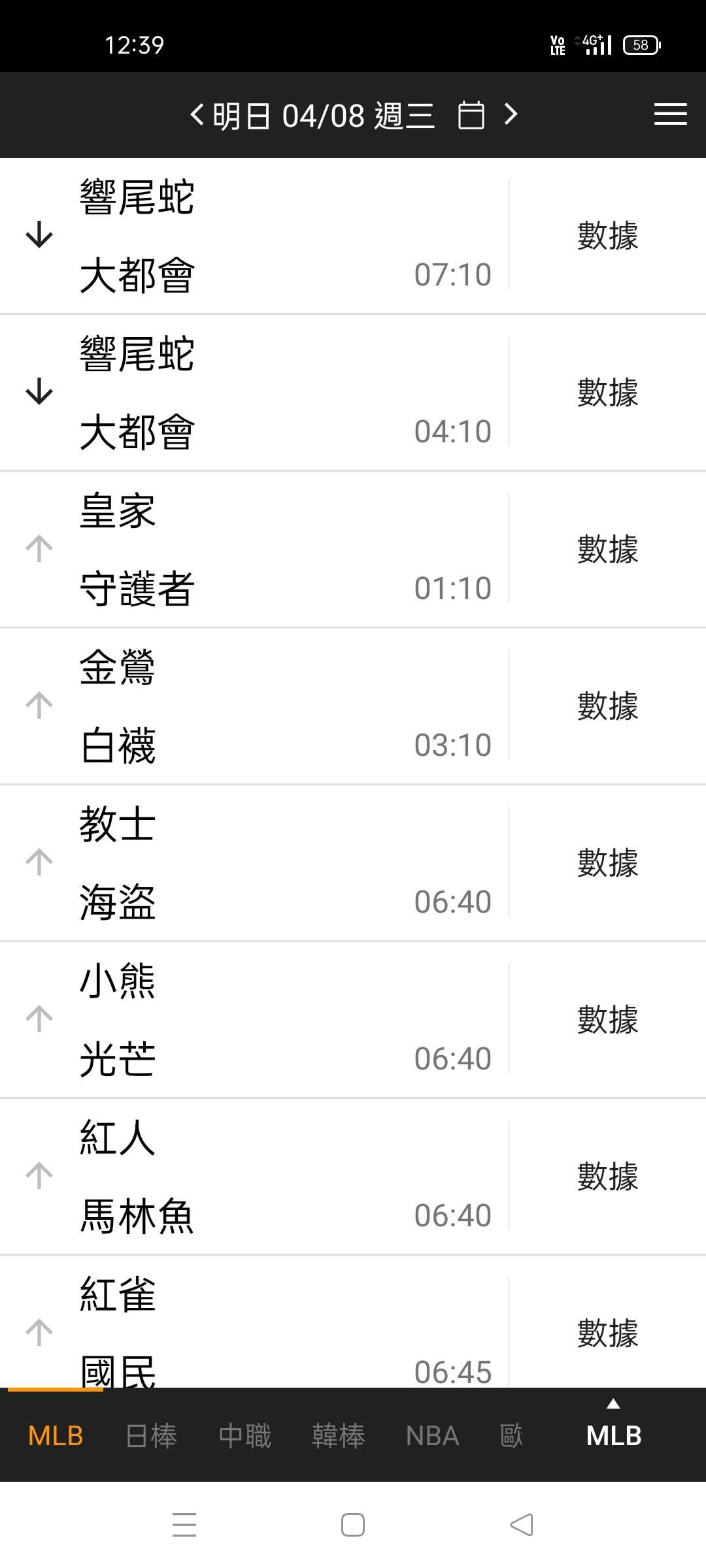View 數據 for 皇家 vs 守護者
This screenshot has width=706, height=1568.
click(607, 549)
